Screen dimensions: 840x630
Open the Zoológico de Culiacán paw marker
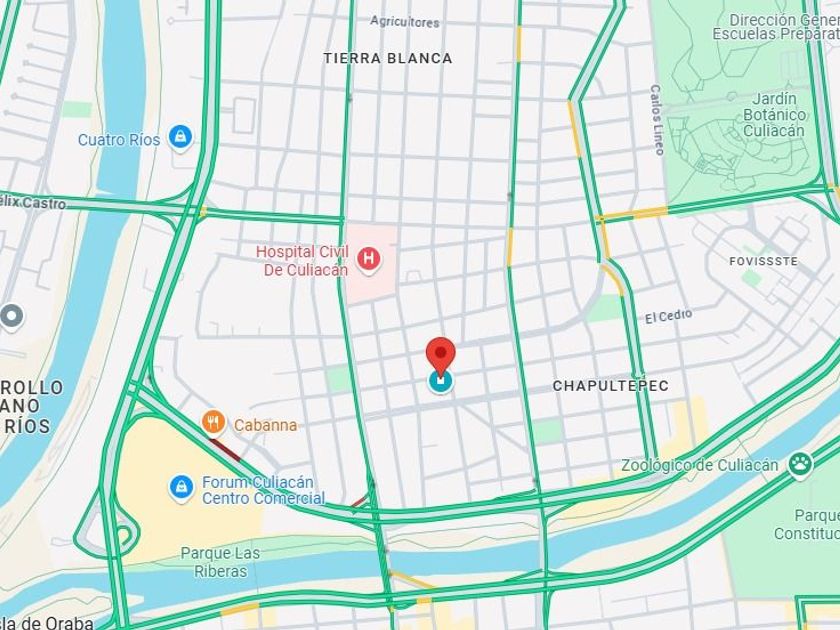(800, 464)
